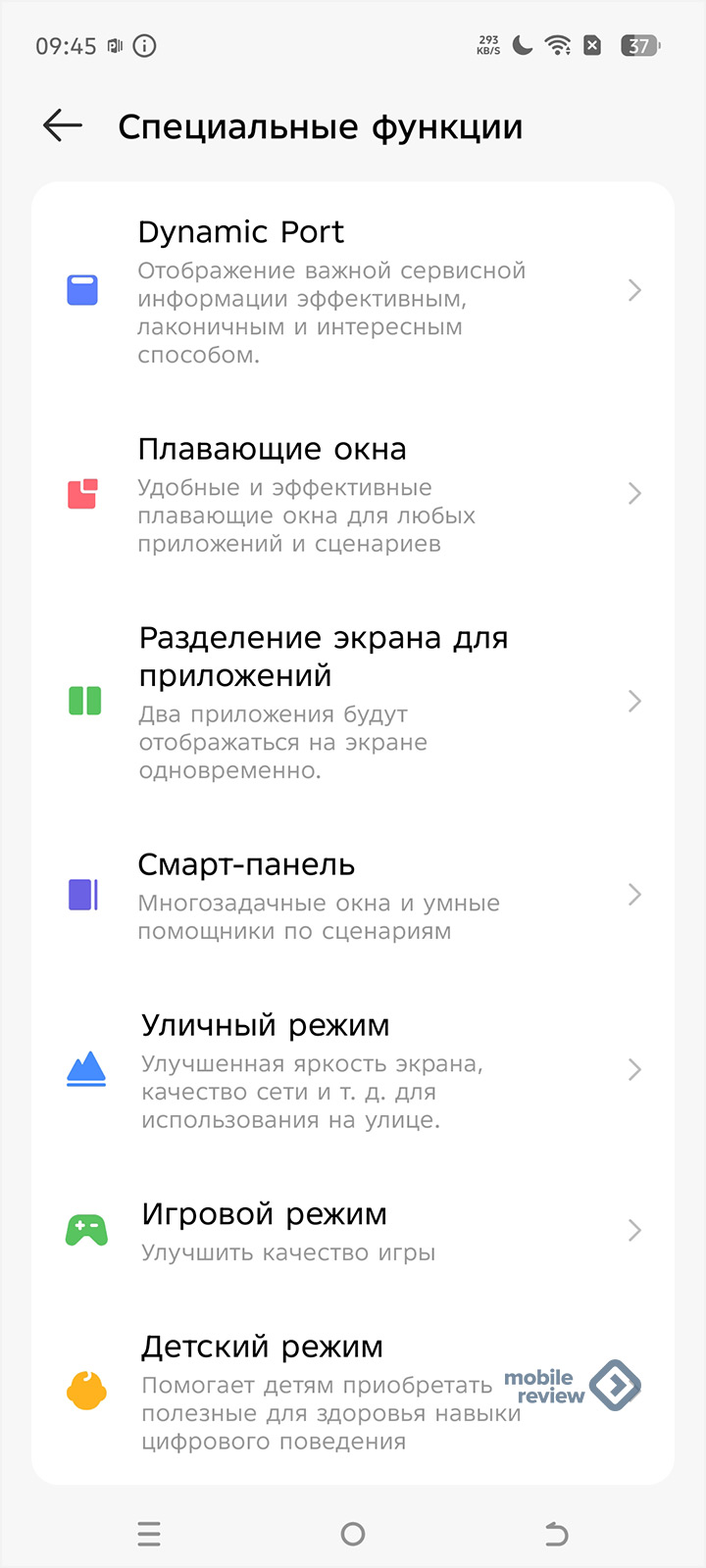
Task: Open recent apps from navigation bar
Action: pyautogui.click(x=149, y=1534)
